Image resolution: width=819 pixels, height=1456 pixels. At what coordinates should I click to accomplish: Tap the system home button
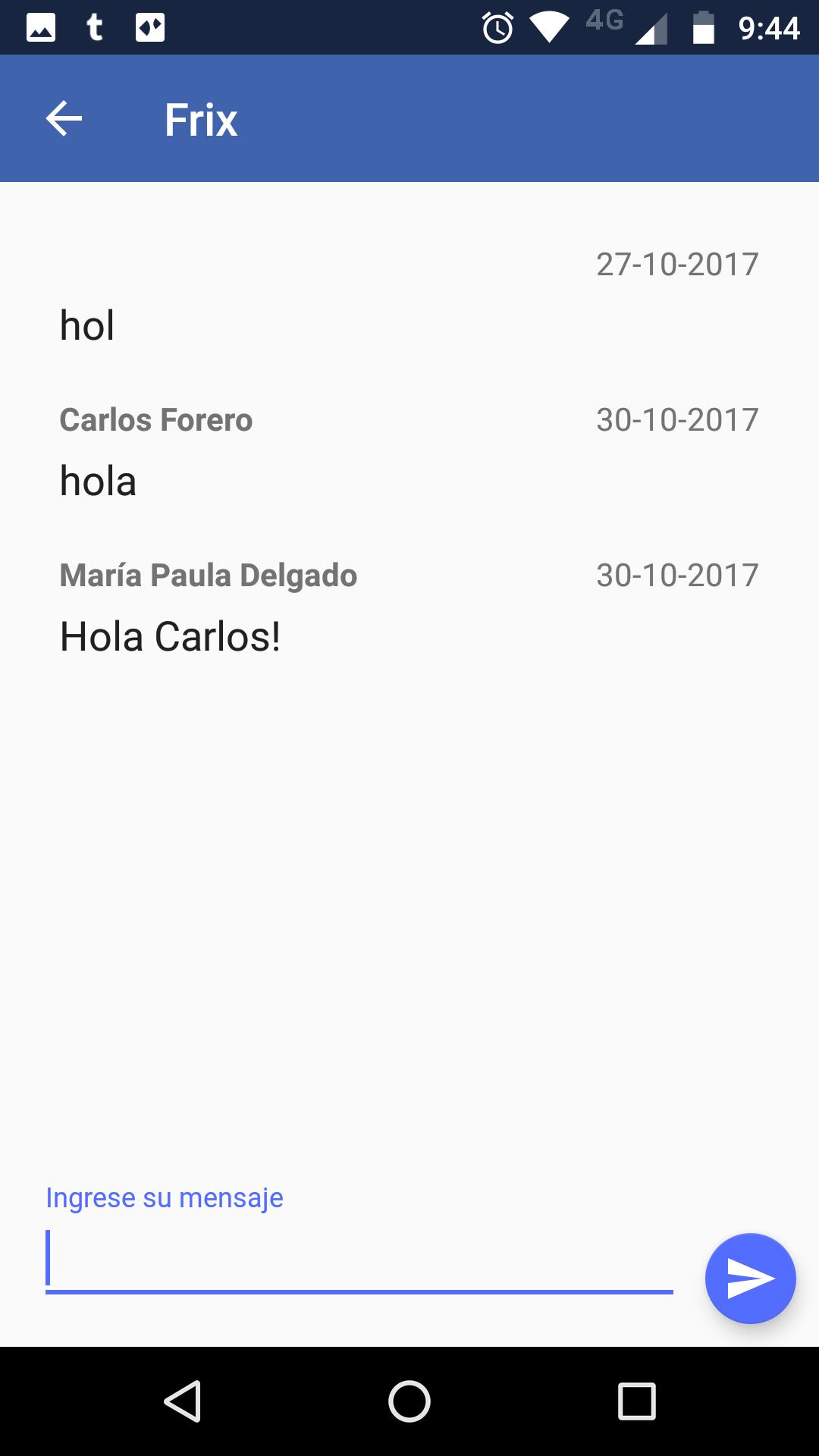click(x=409, y=1401)
